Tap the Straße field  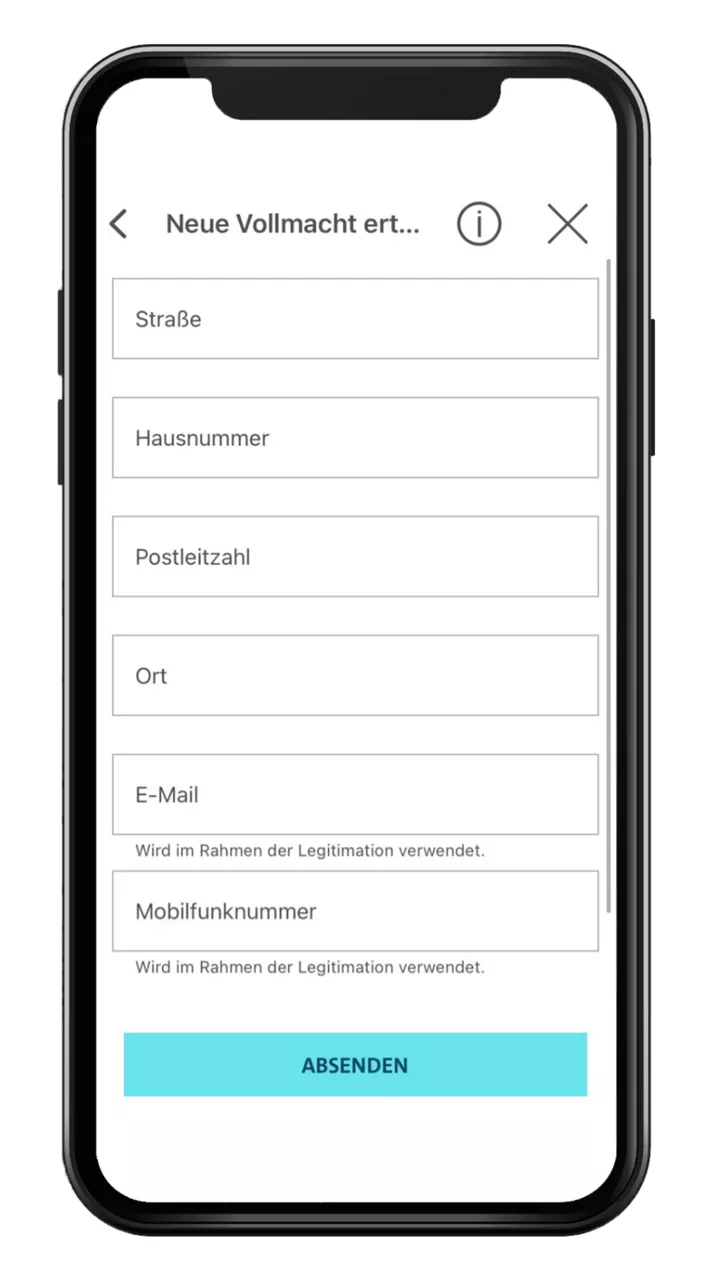pos(355,319)
